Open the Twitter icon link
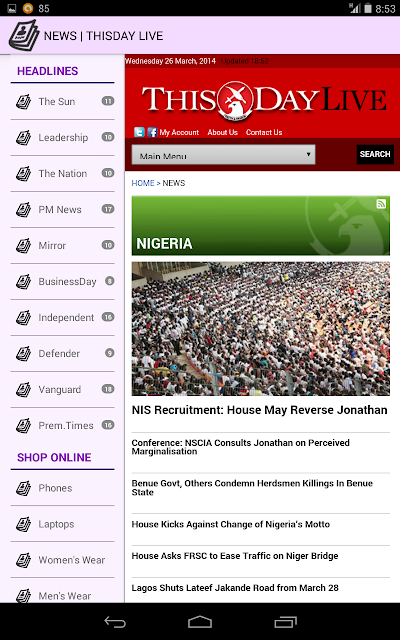This screenshot has width=400, height=640. [139, 132]
